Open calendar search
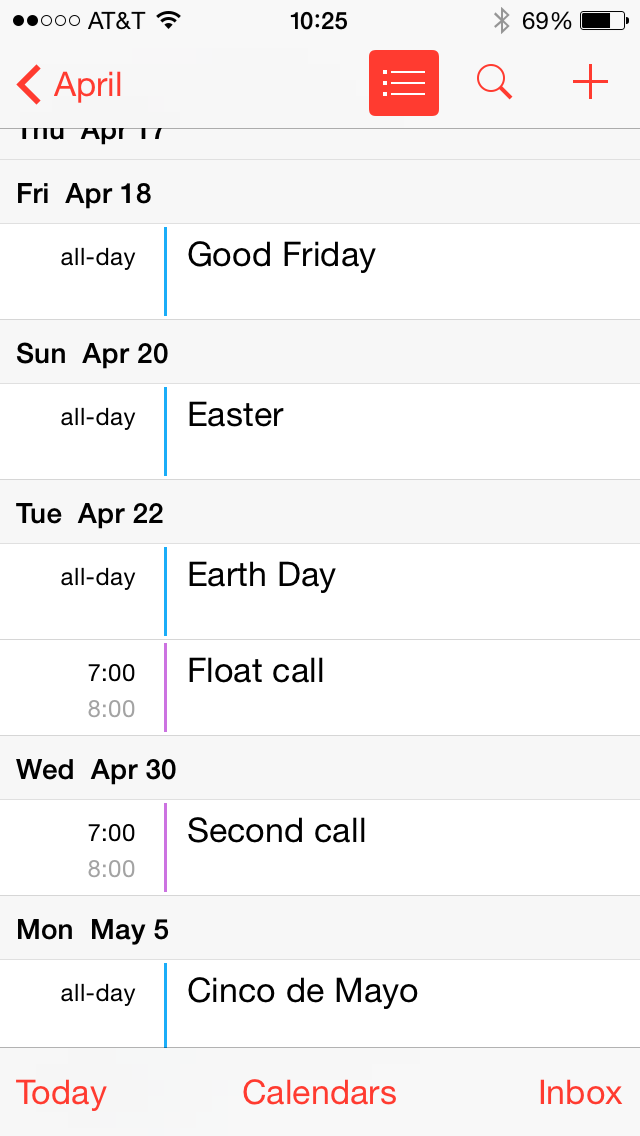The image size is (640, 1136). 494,83
